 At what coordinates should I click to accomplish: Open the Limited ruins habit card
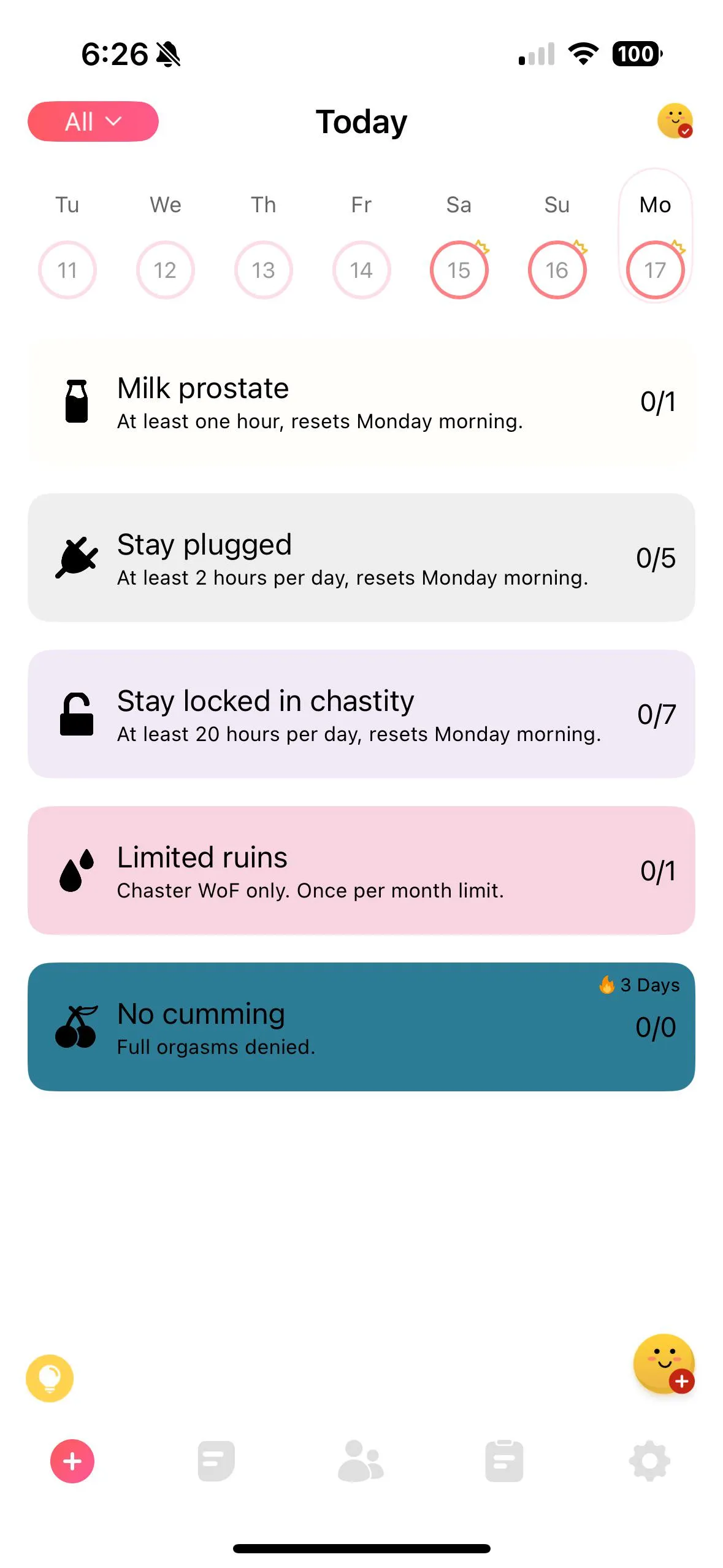point(361,870)
